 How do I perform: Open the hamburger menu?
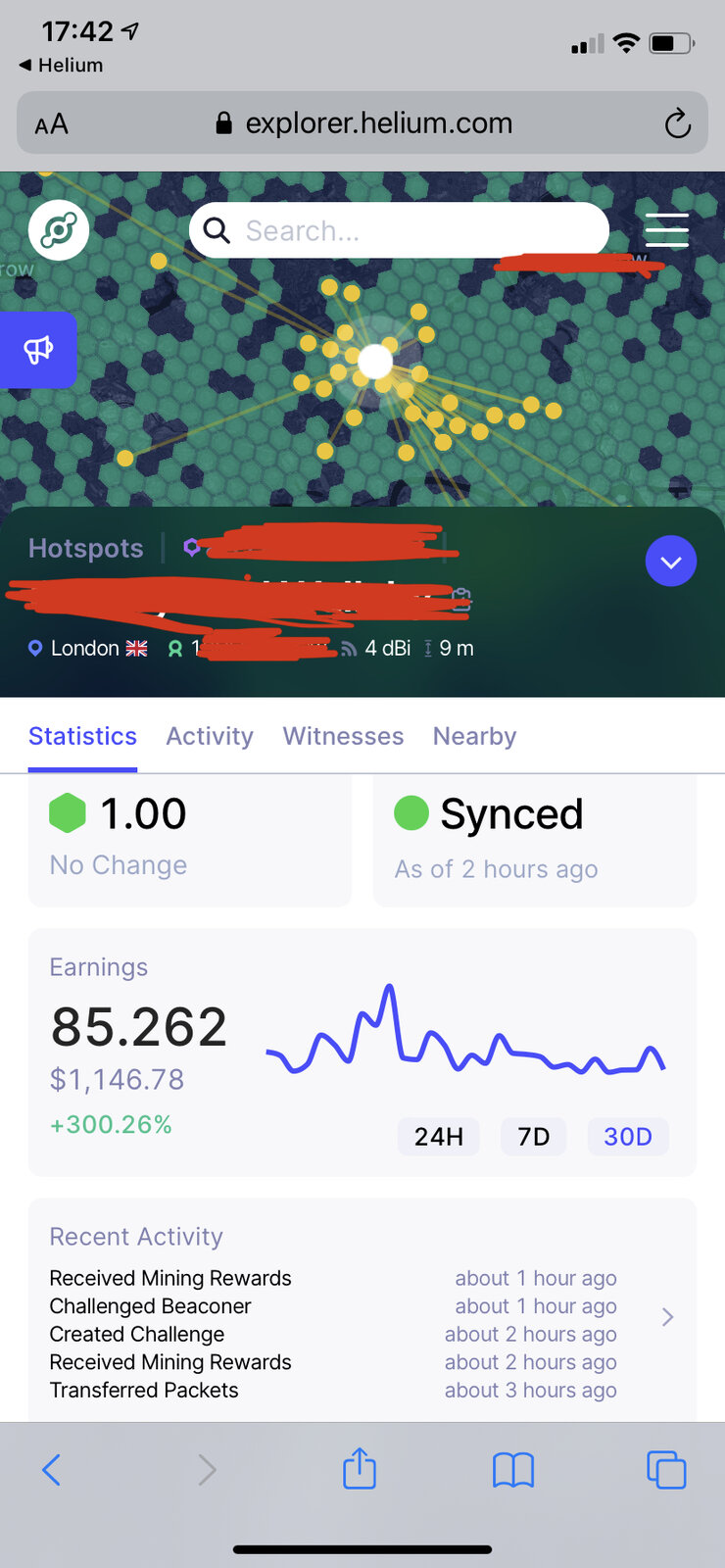pyautogui.click(x=666, y=230)
